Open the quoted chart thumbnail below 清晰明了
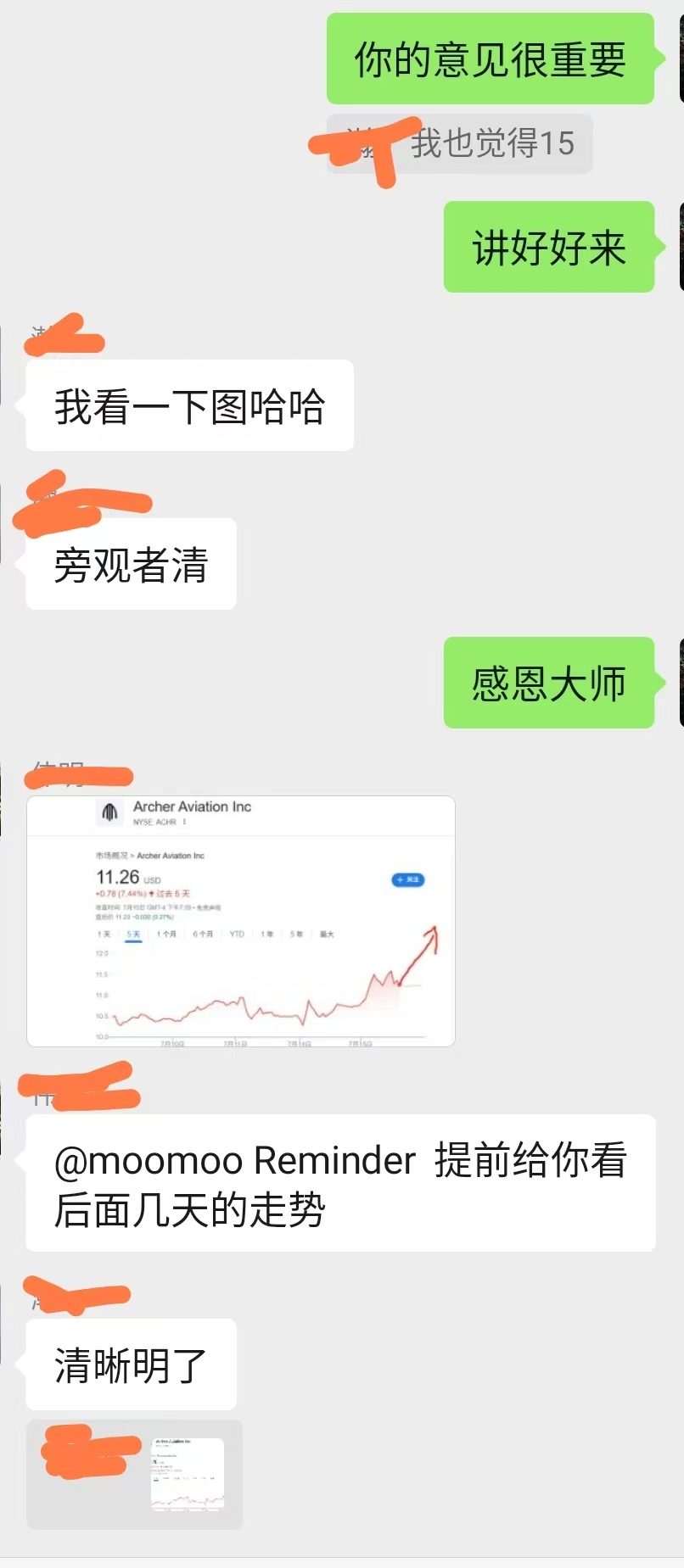The width and height of the screenshot is (684, 1568). pos(188,1475)
